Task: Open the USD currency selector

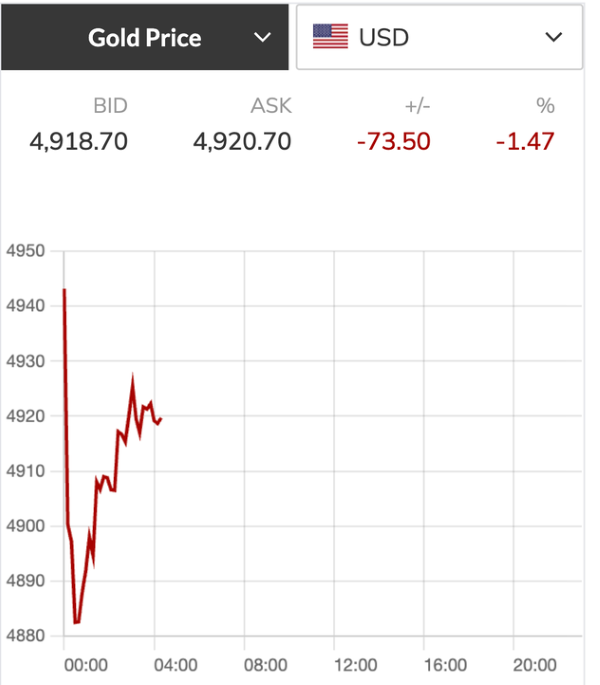Action: 439,37
